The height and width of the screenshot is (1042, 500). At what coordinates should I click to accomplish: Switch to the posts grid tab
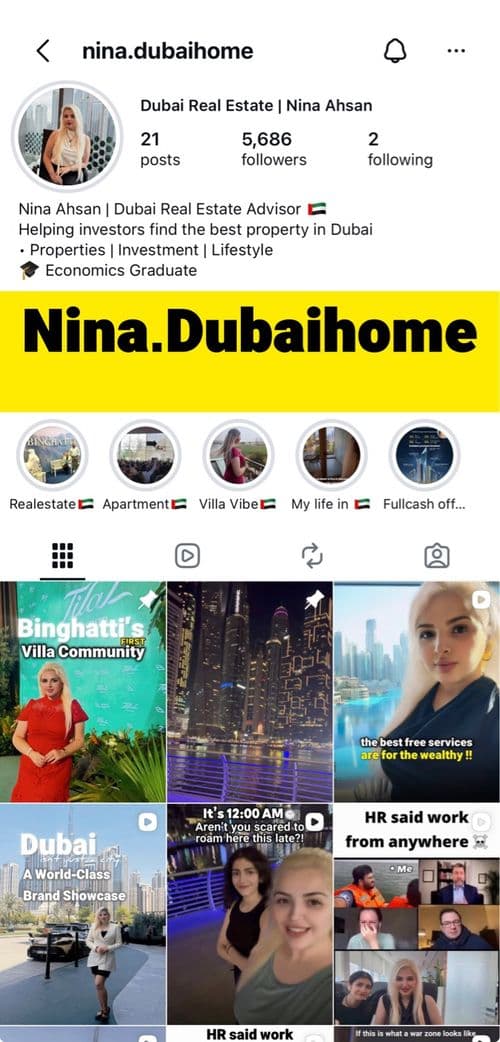62,556
